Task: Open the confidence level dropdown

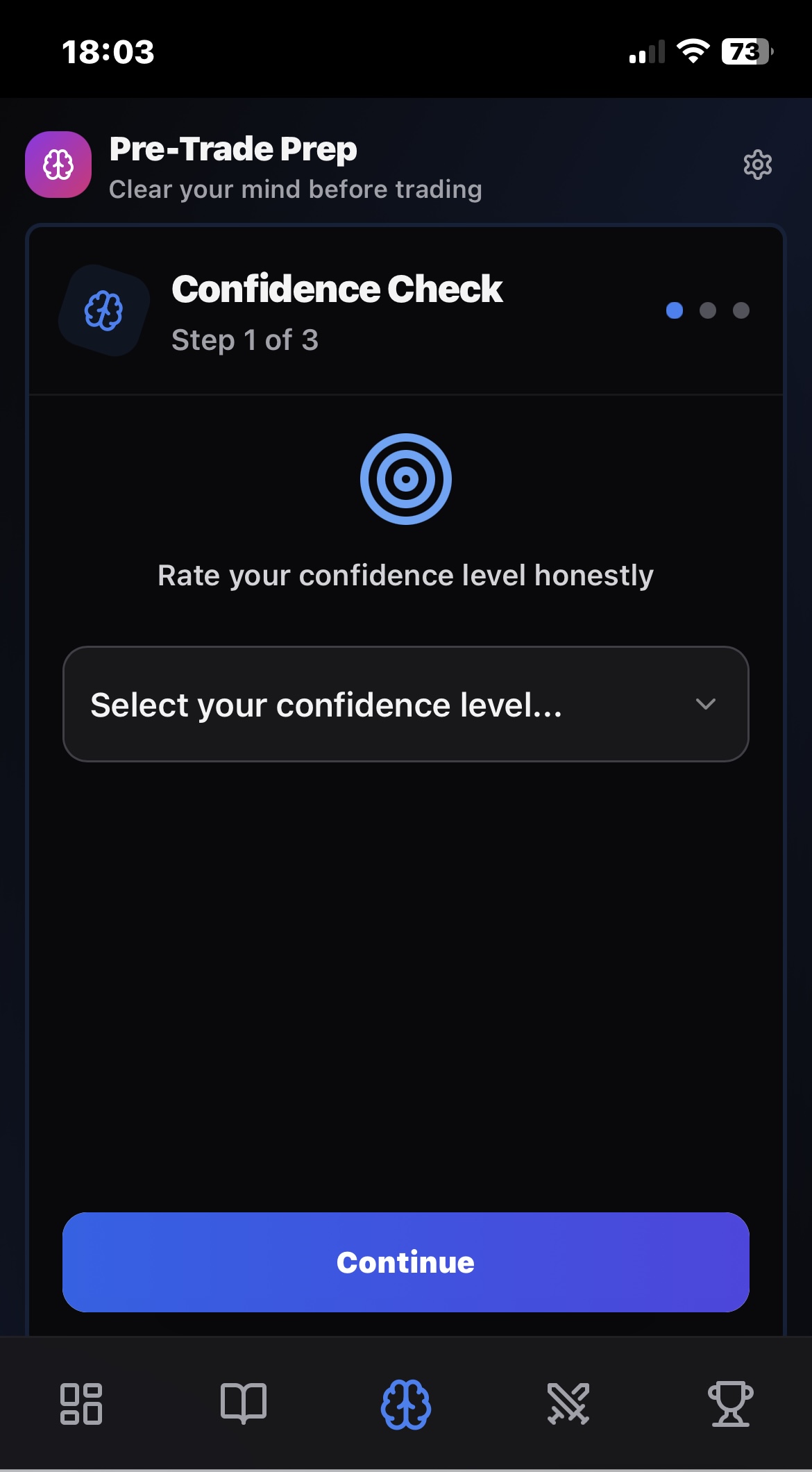Action: [x=406, y=704]
